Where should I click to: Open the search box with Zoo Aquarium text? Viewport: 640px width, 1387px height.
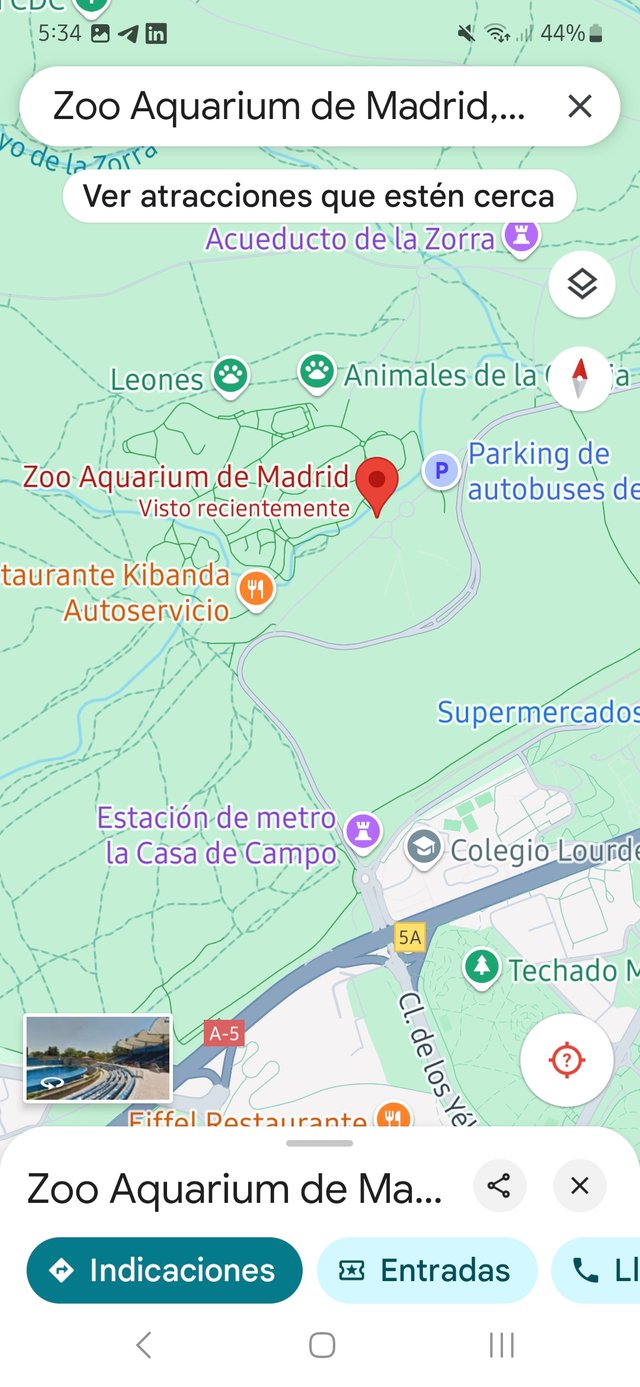(290, 107)
